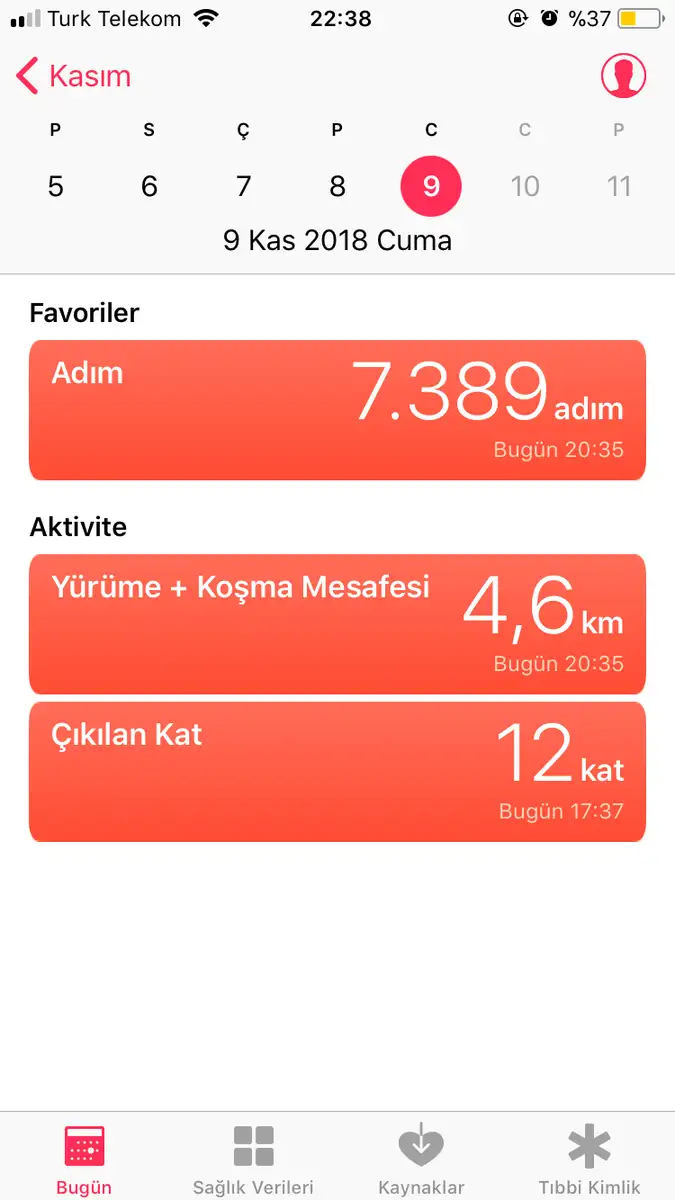Screen dimensions: 675x1200
Task: Open Yürüme + Koşma Mesafesi card
Action: [337, 624]
